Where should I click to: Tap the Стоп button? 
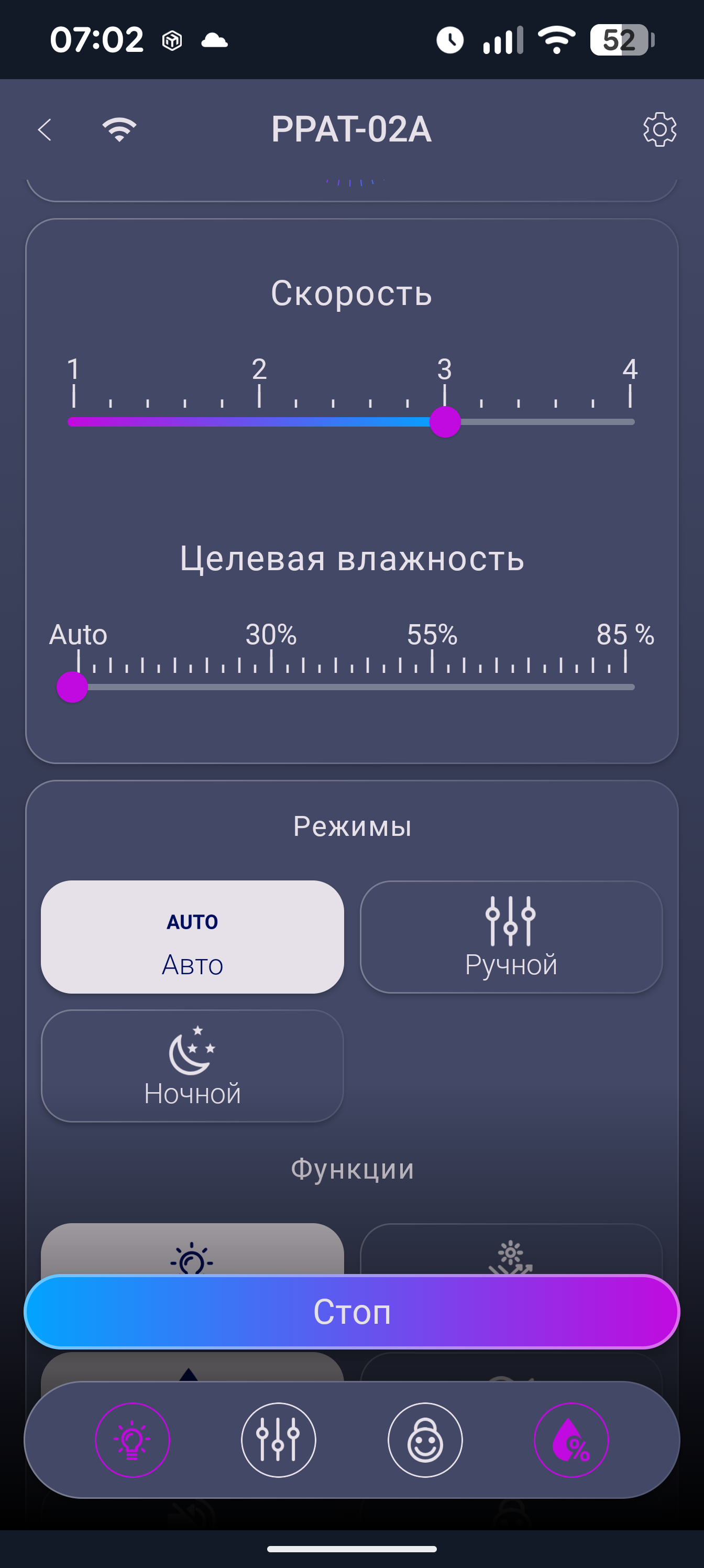(x=351, y=1312)
